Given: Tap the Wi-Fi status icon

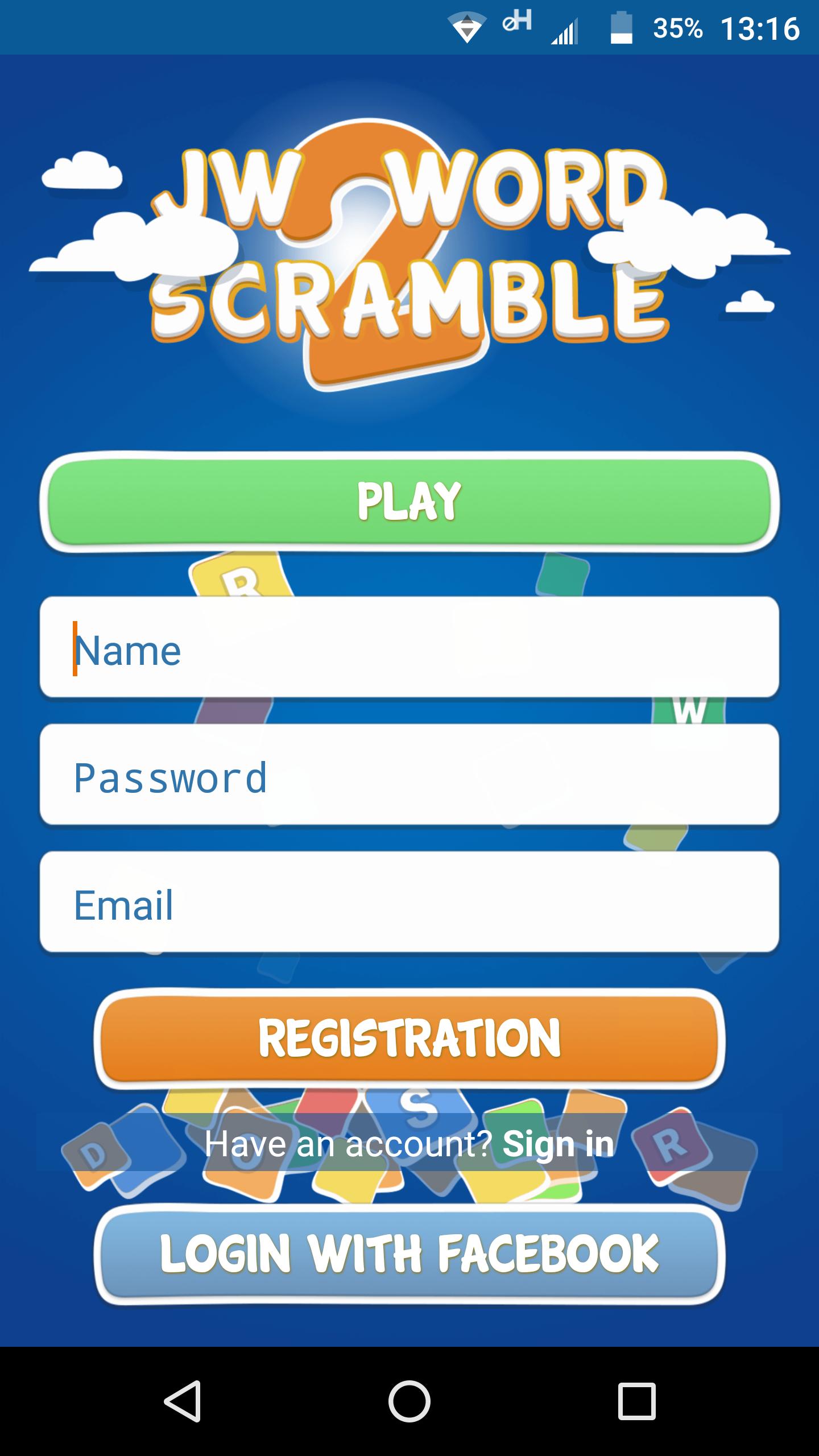Looking at the screenshot, I should [x=468, y=26].
